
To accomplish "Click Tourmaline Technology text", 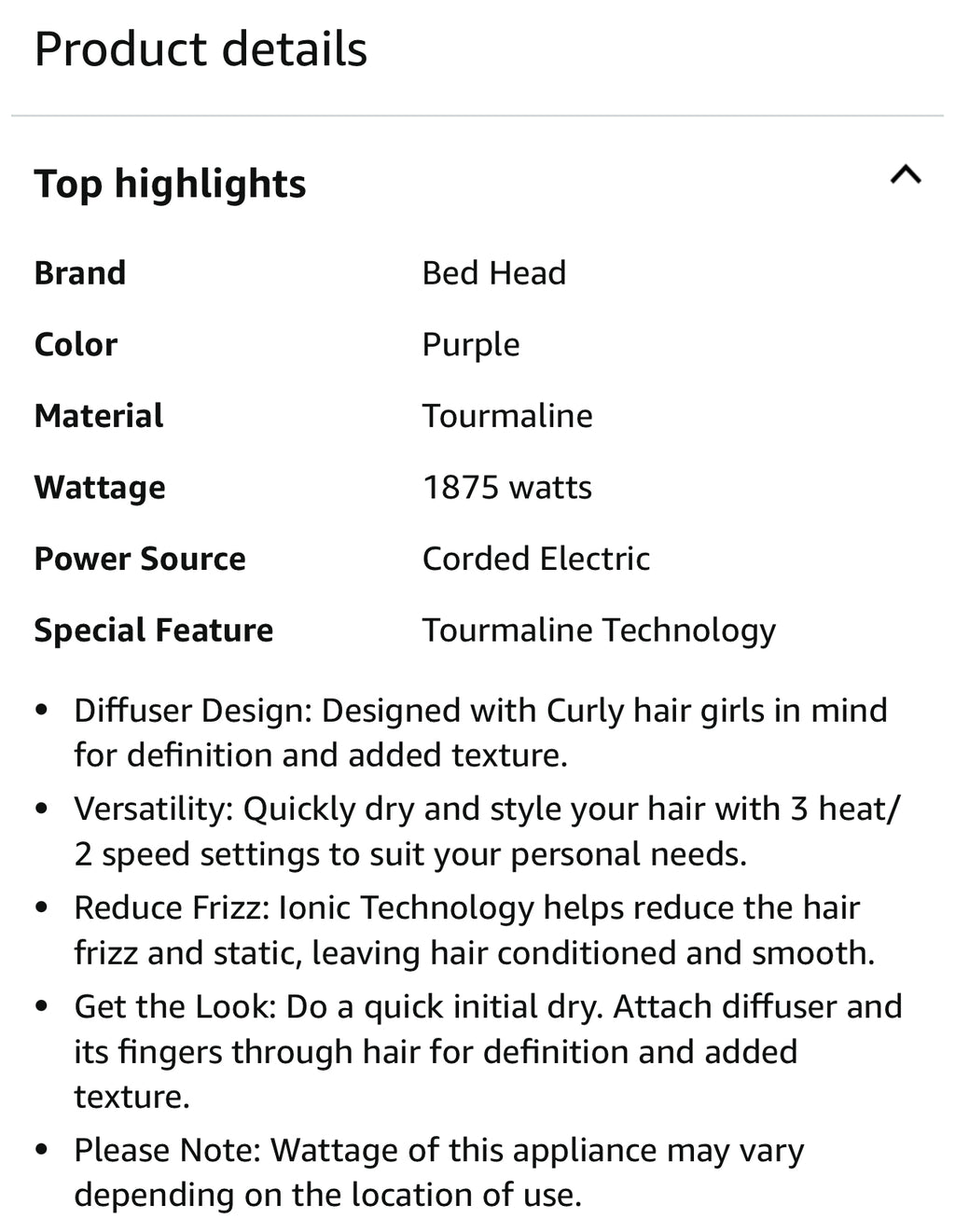I will [600, 630].
